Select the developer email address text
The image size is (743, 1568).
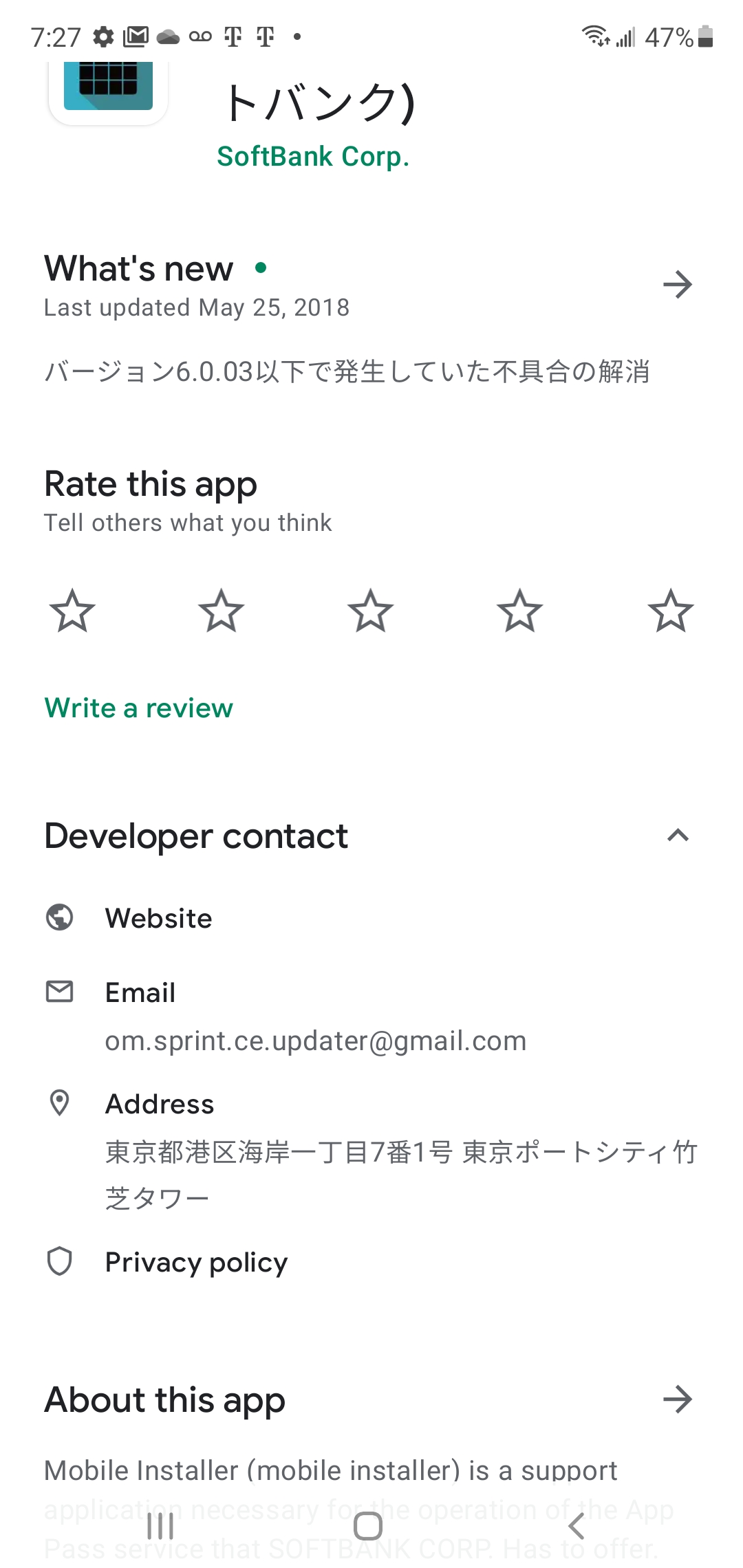coord(314,1041)
